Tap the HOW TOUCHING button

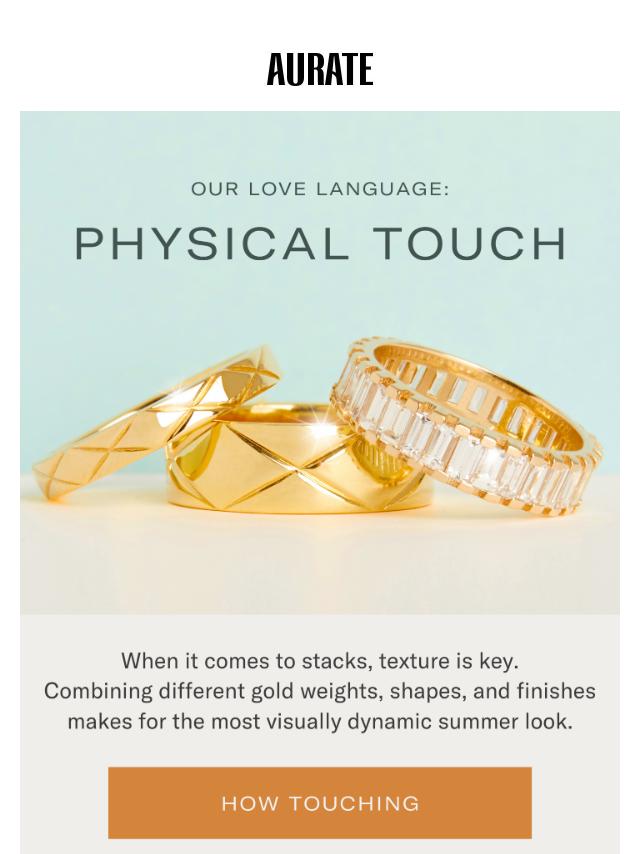pyautogui.click(x=320, y=803)
